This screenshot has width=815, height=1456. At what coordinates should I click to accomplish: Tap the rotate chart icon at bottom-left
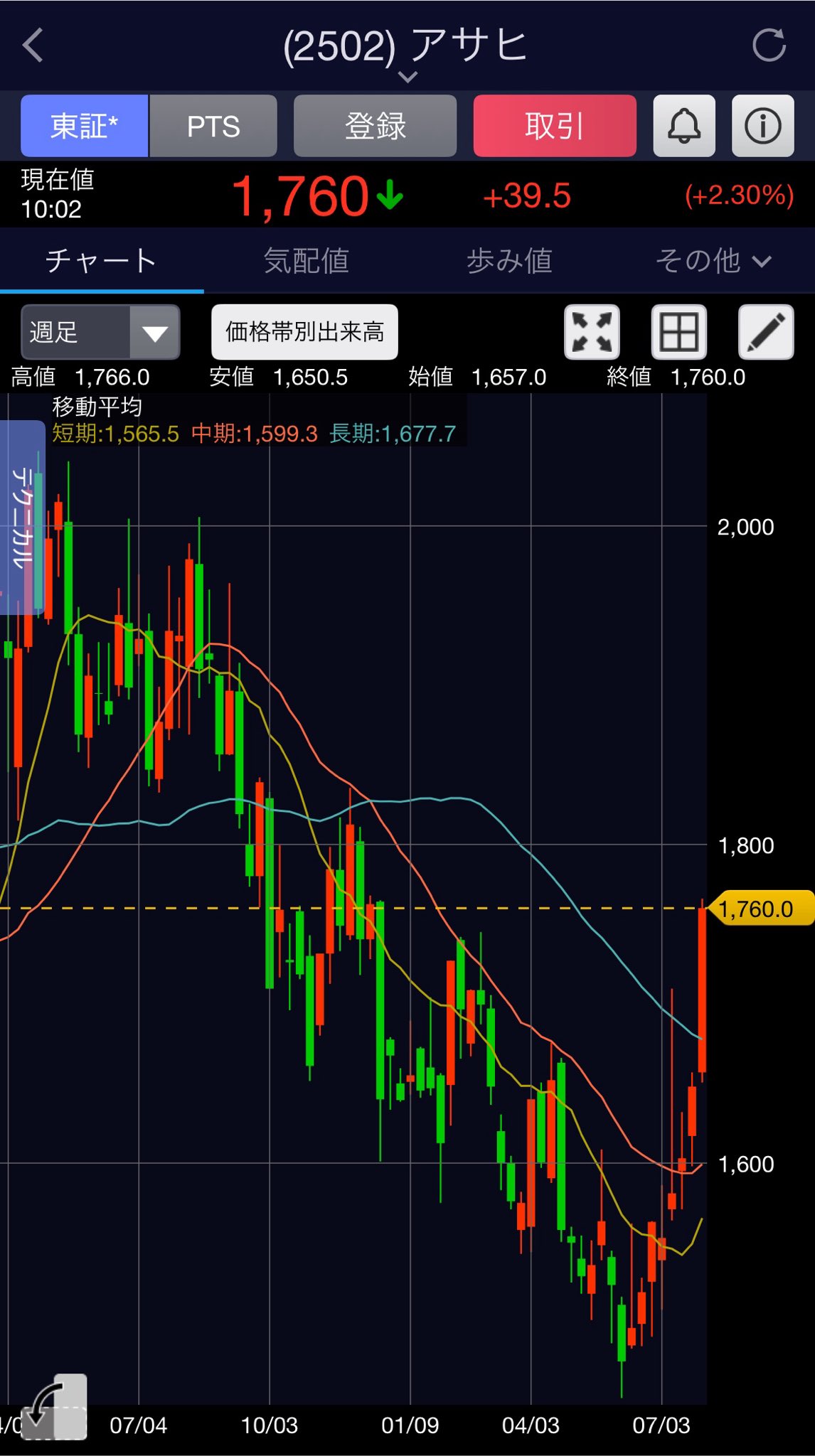pyautogui.click(x=55, y=1407)
